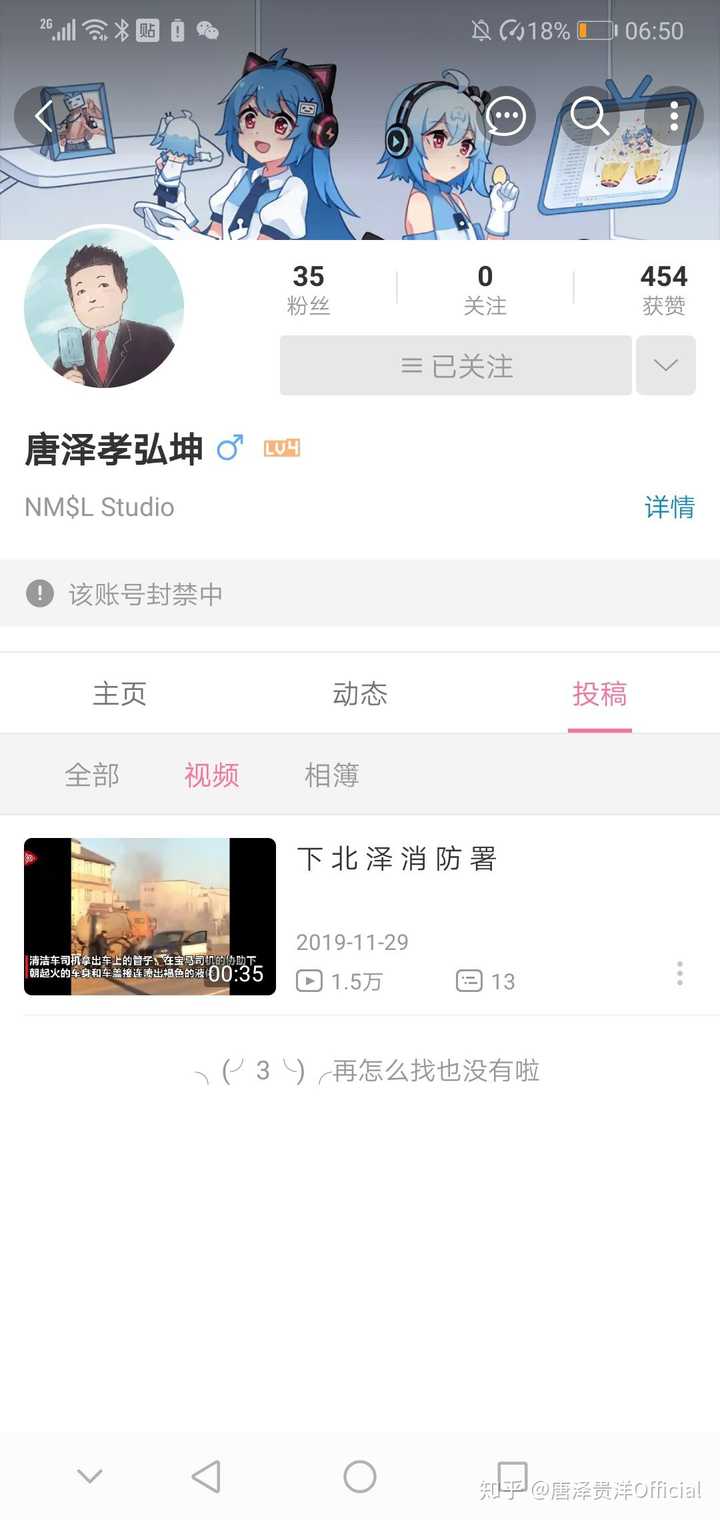Screen dimensions: 720x1520
Task: Tap the male gender symbol next to username
Action: 230,449
